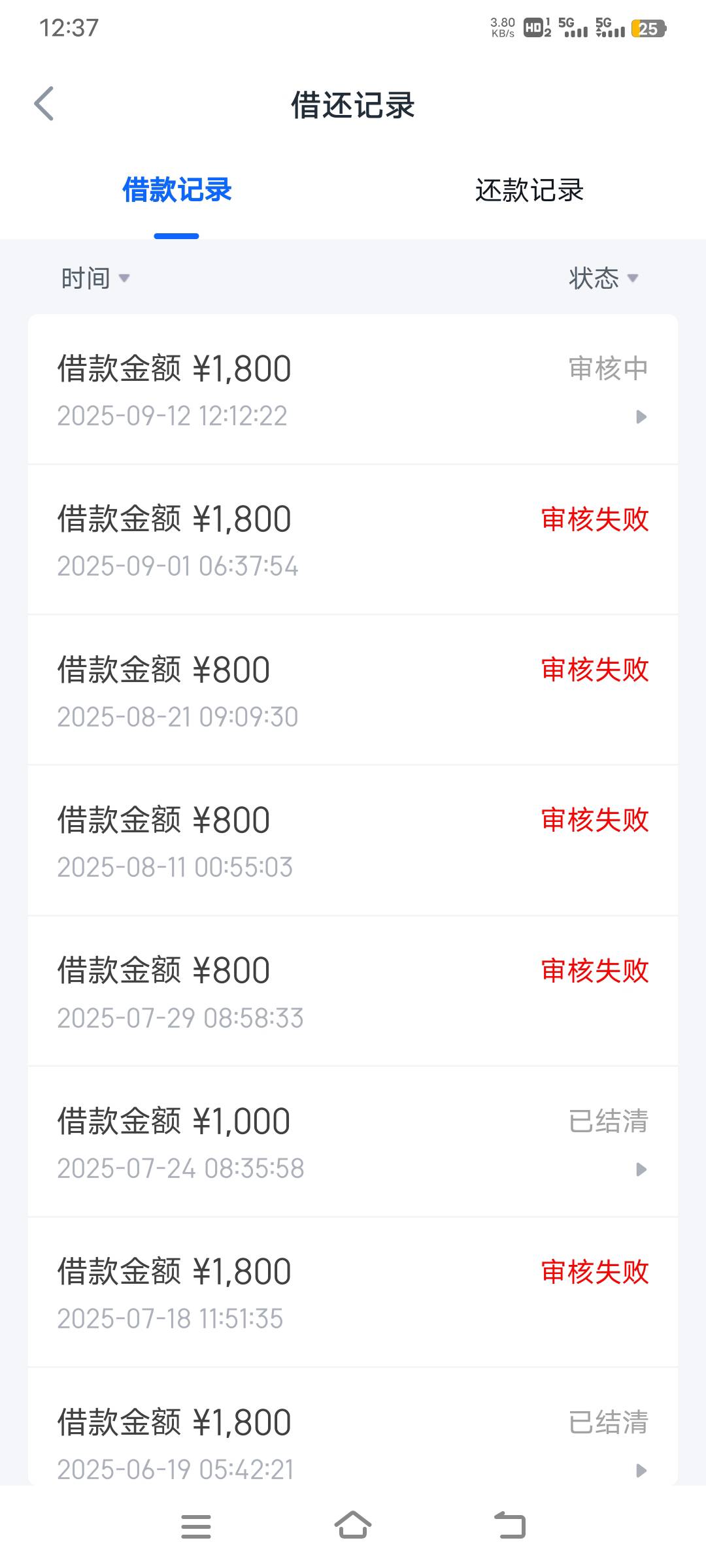Tap the system home button

point(353,1526)
